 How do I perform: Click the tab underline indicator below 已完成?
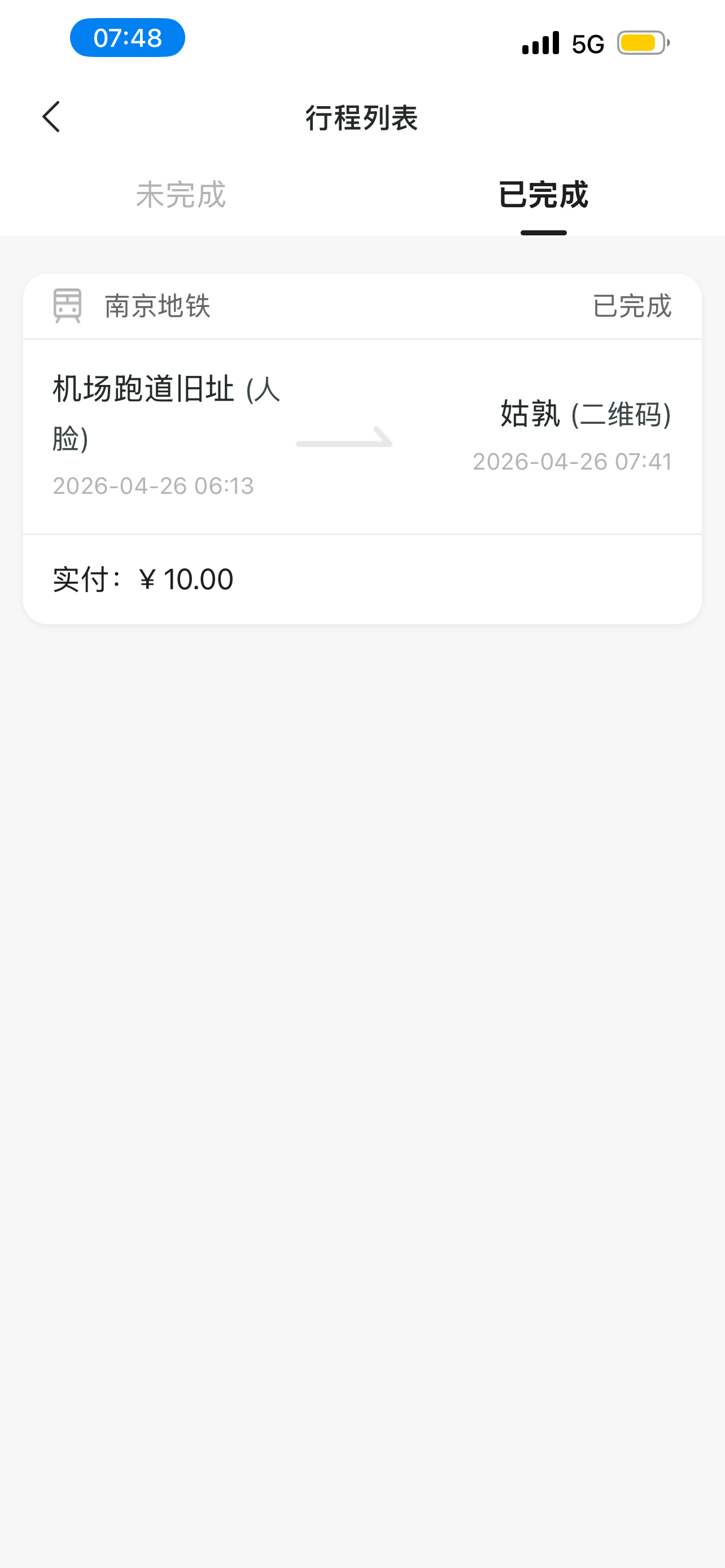point(544,232)
